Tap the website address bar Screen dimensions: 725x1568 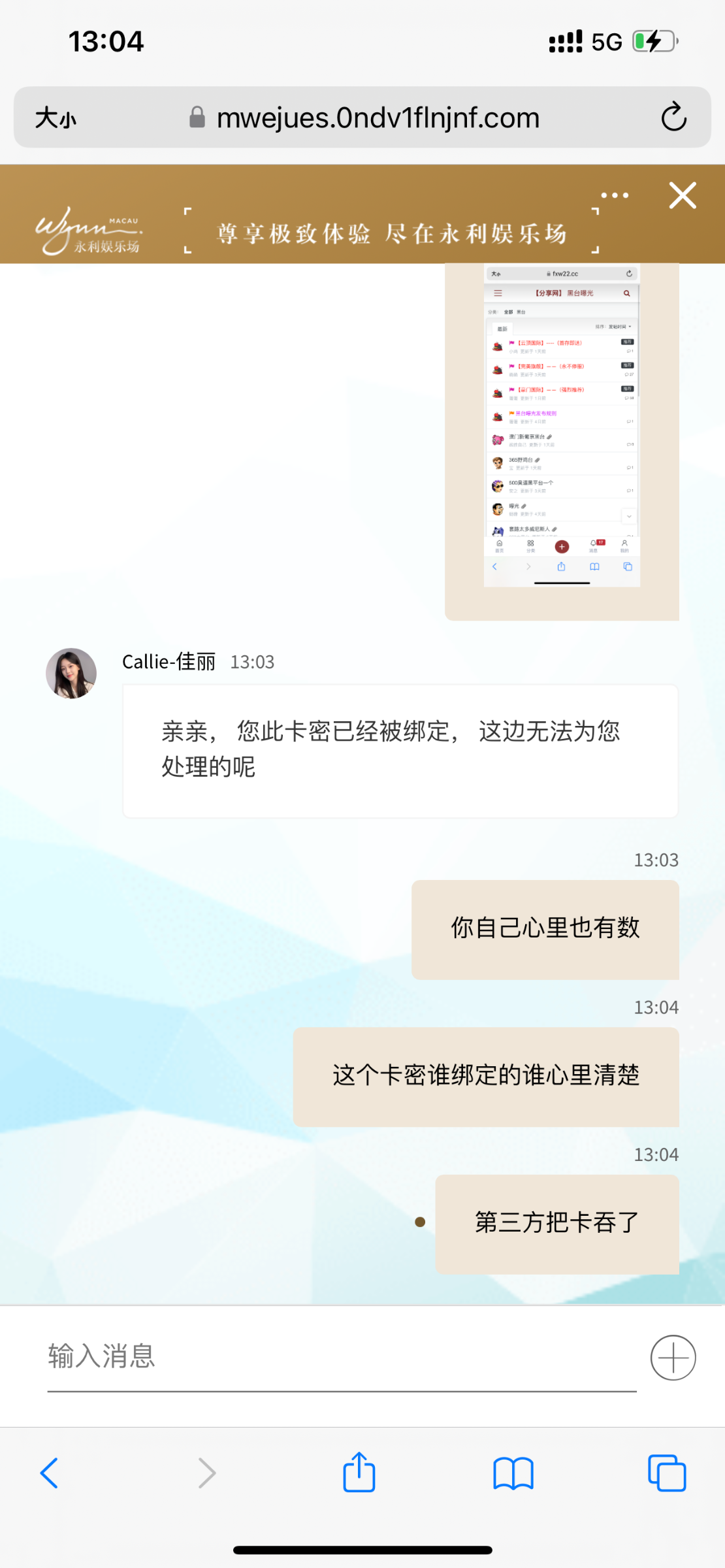pos(378,118)
